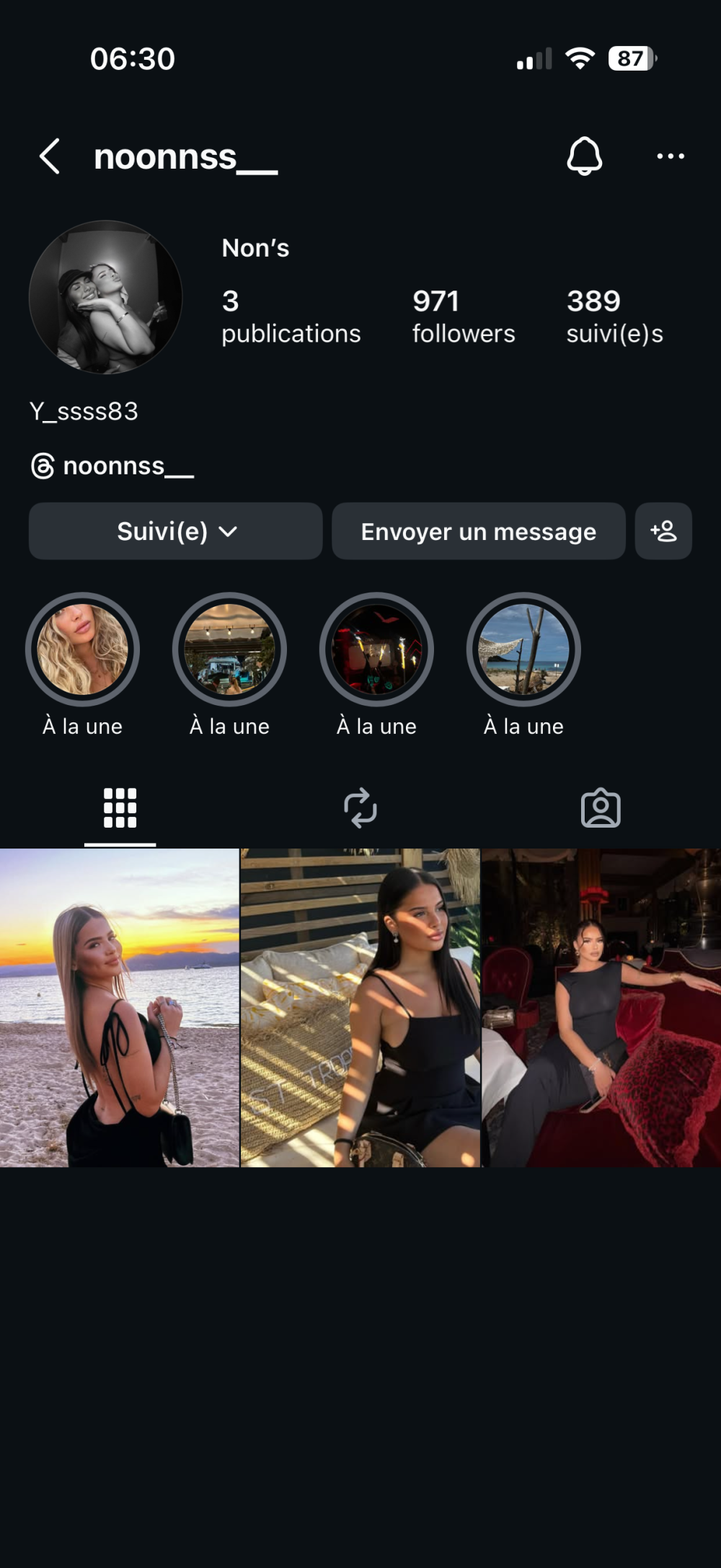Open the St Tropez black dress post
This screenshot has height=1568, width=721.
[x=360, y=1007]
